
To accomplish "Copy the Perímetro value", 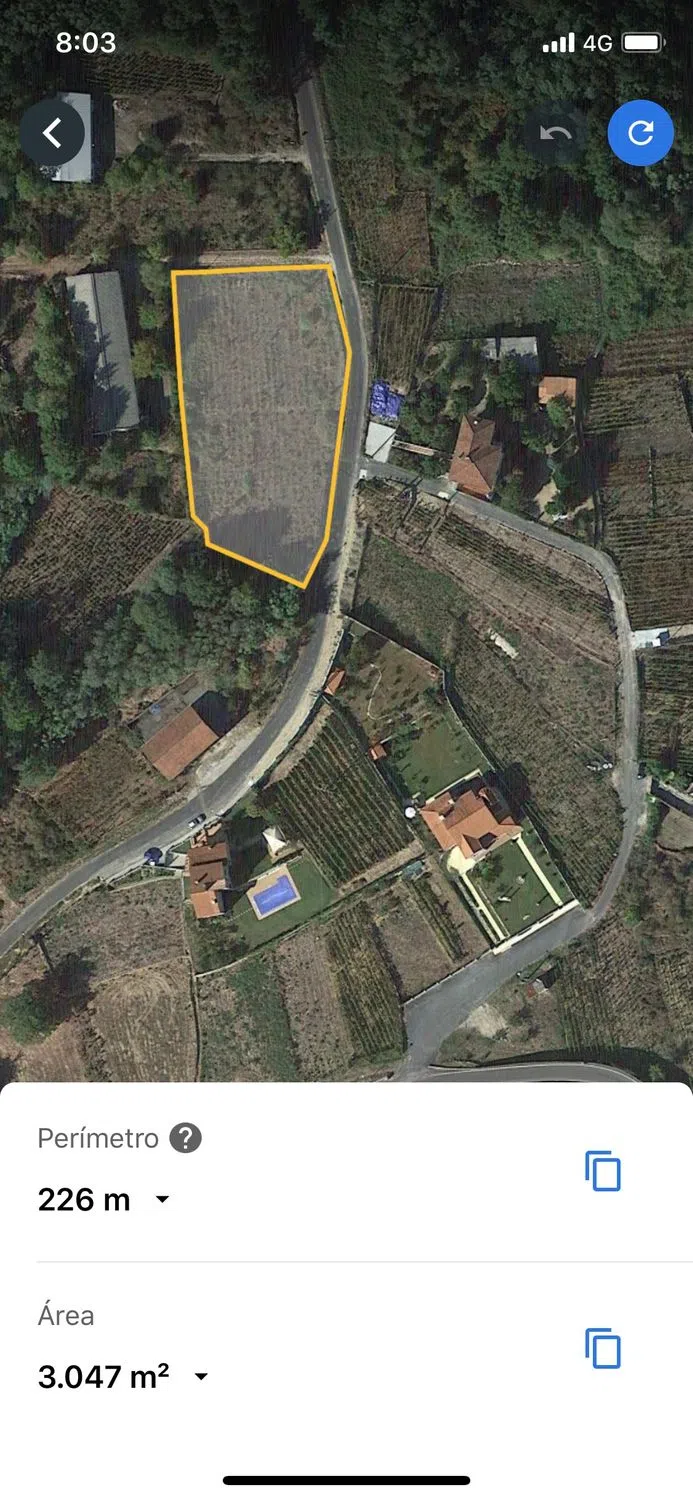I will click(x=603, y=1171).
